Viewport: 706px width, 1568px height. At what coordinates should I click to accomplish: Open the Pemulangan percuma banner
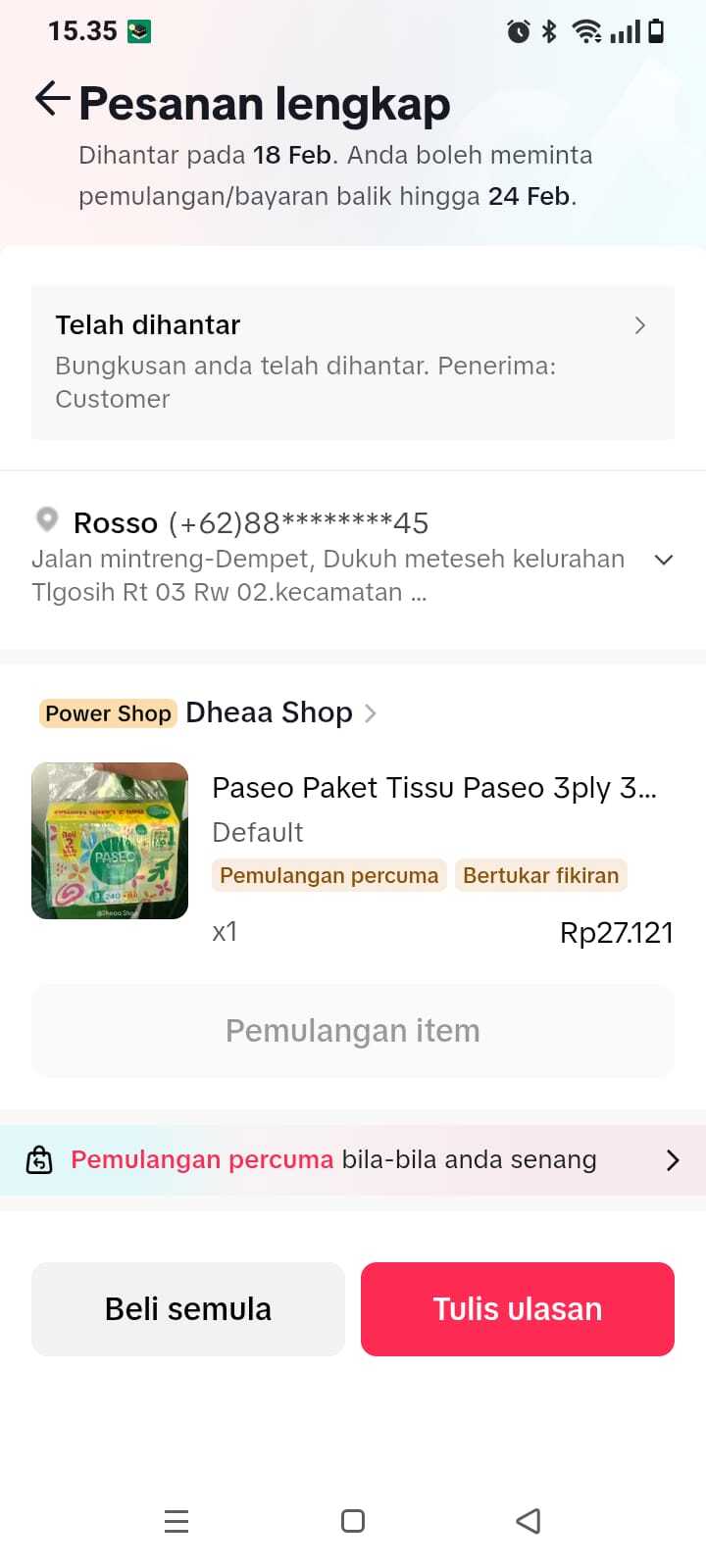click(353, 1160)
